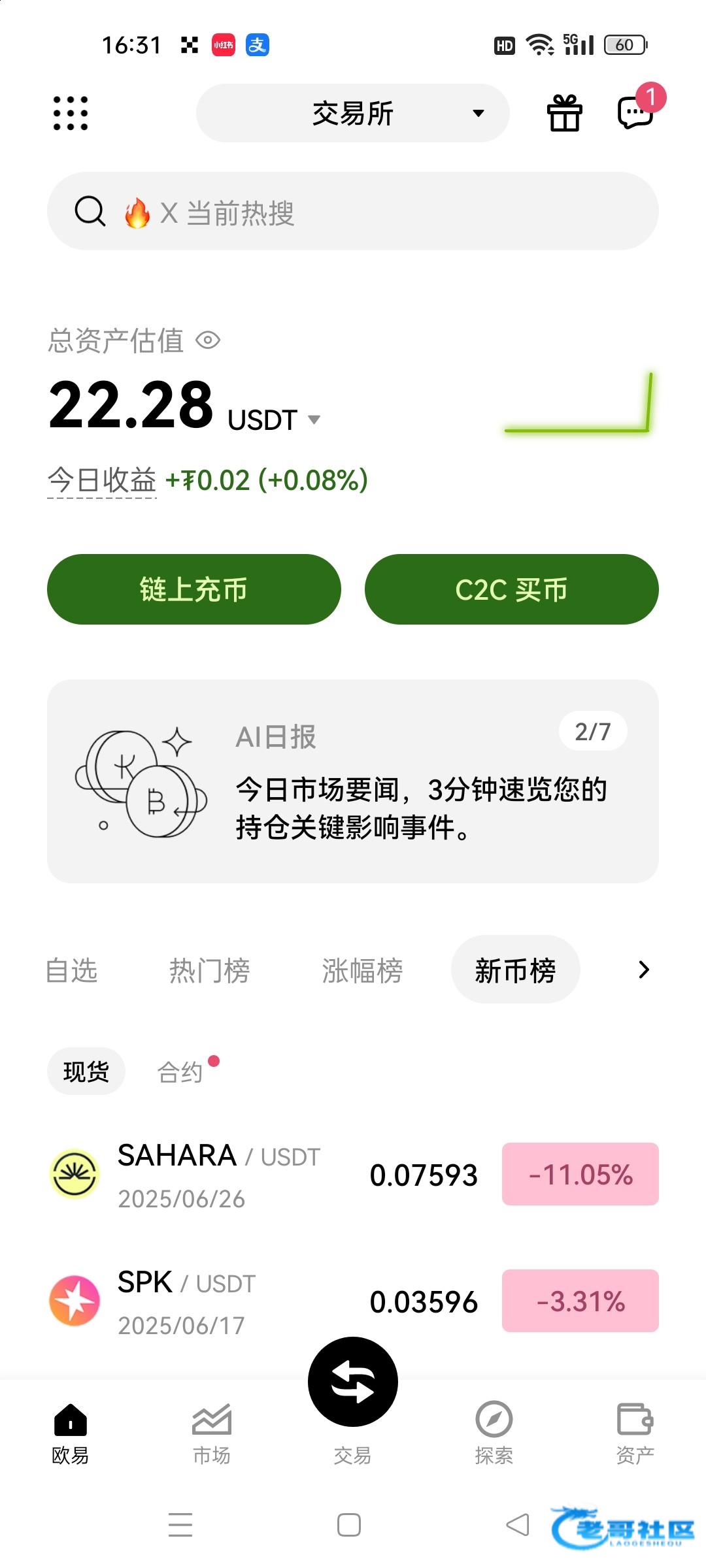Go to the 市场 tab
This screenshot has width=706, height=1568.
pyautogui.click(x=212, y=1433)
